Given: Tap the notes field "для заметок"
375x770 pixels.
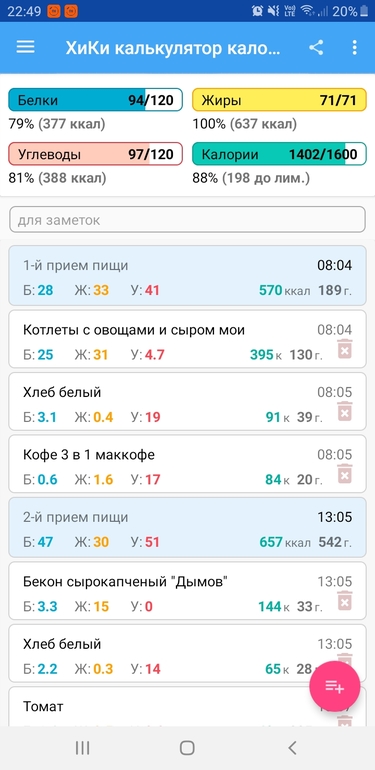Looking at the screenshot, I should [x=188, y=220].
